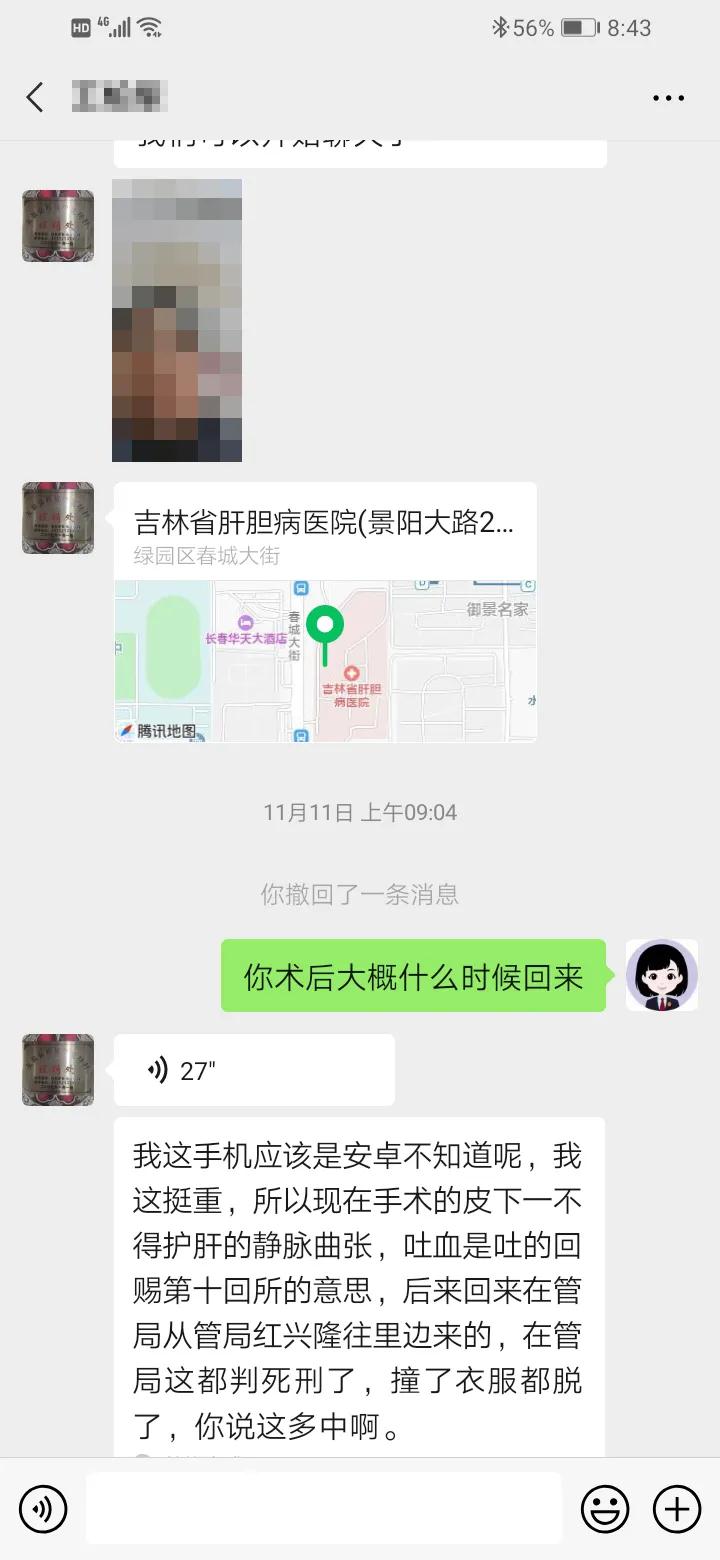Open the 吉林省肝胆病医院 location card
720x1560 pixels.
point(325,612)
